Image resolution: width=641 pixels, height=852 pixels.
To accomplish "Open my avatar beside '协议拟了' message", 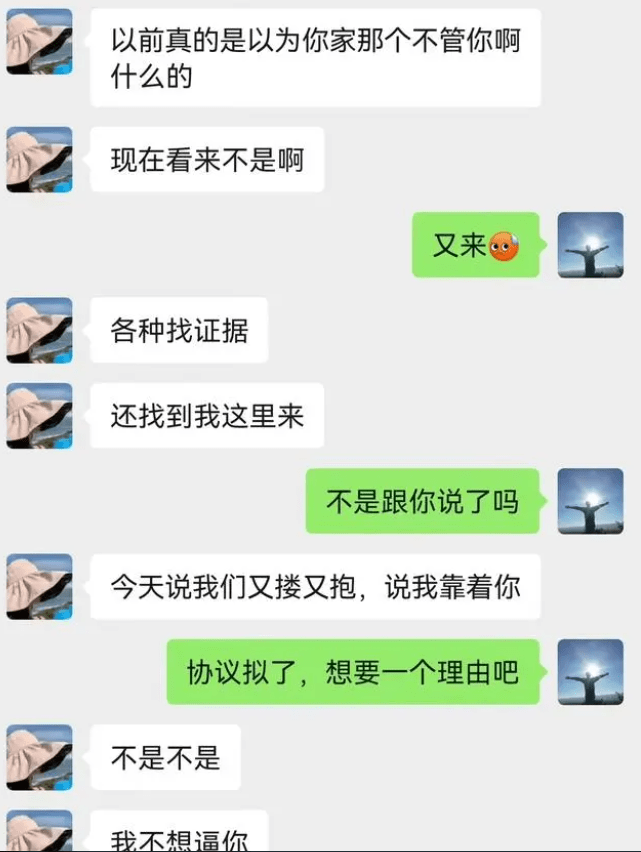I will point(589,672).
